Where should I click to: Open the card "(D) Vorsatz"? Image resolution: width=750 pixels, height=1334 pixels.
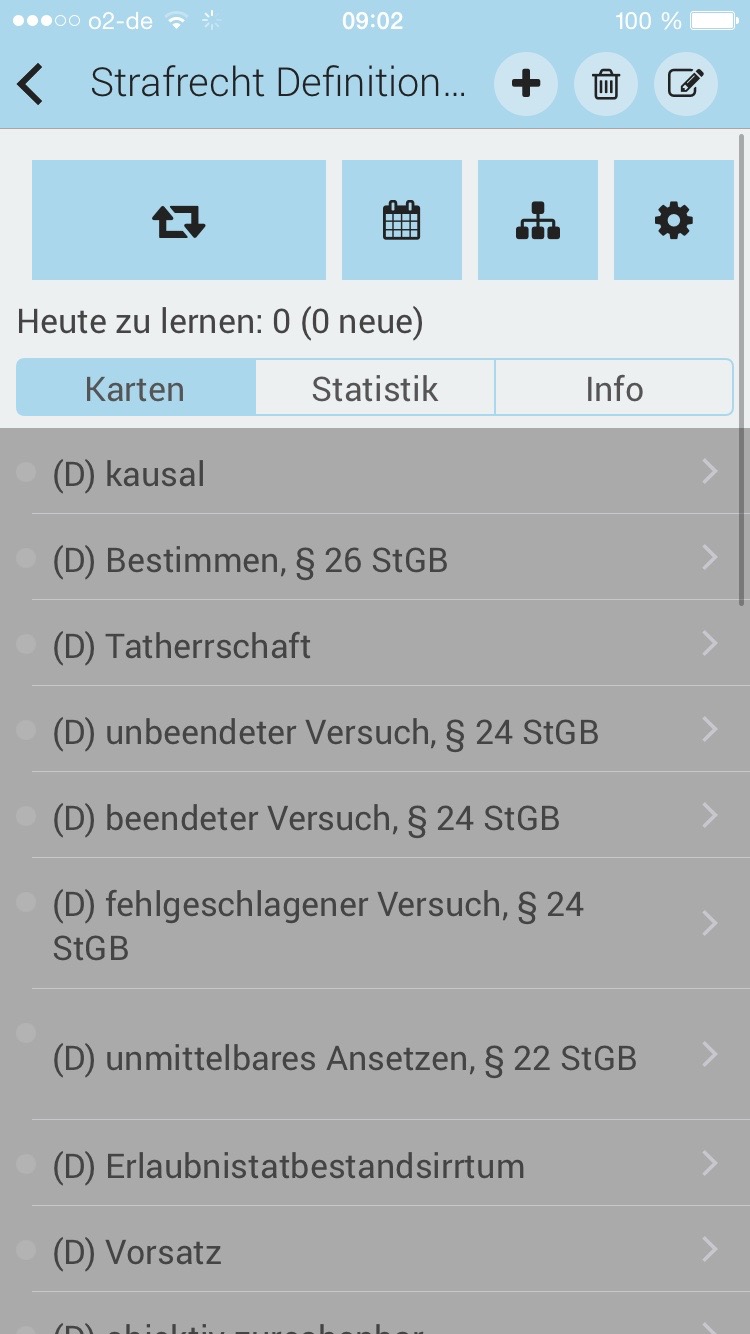pyautogui.click(x=375, y=1251)
